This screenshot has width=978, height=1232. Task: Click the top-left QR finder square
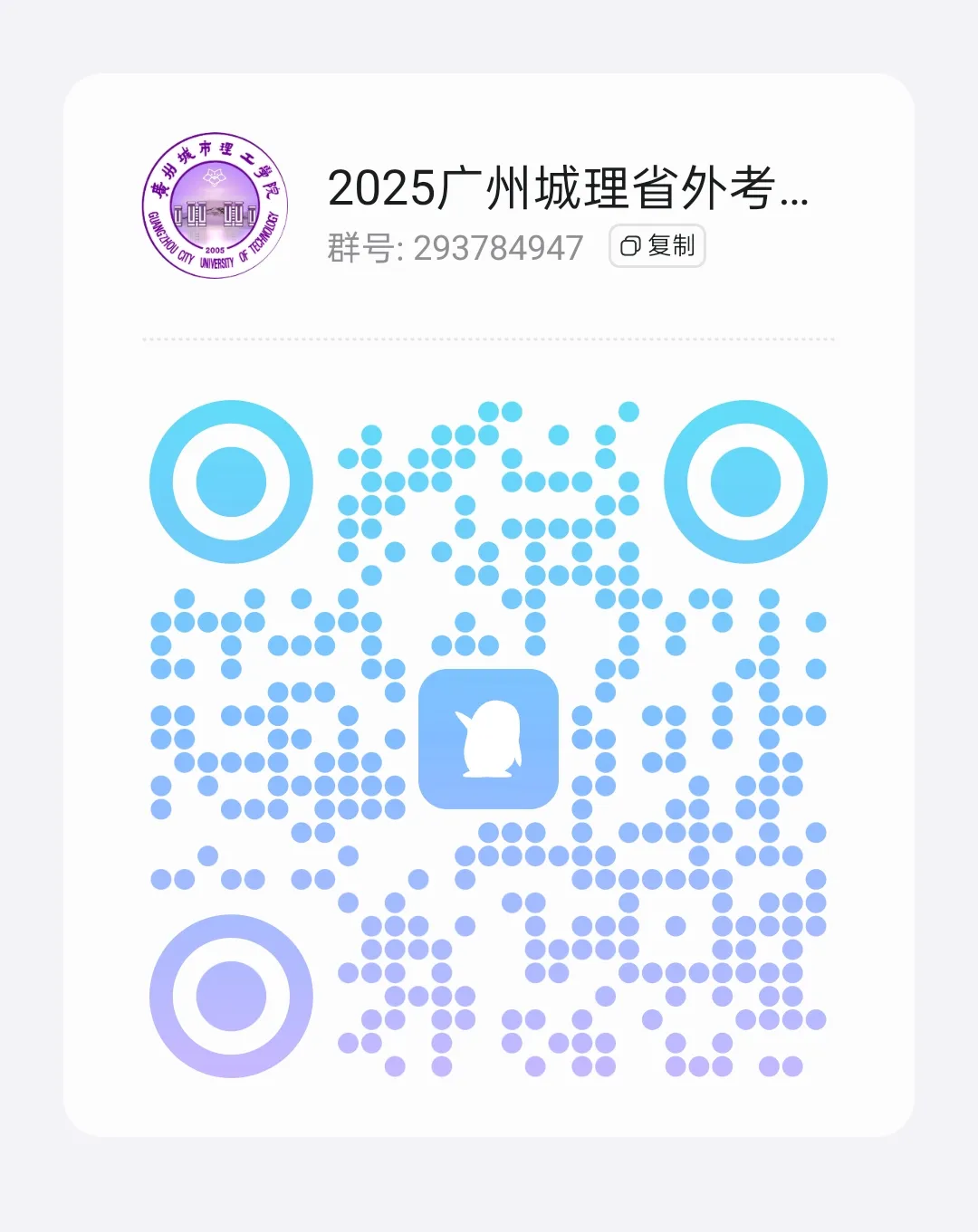[x=232, y=481]
